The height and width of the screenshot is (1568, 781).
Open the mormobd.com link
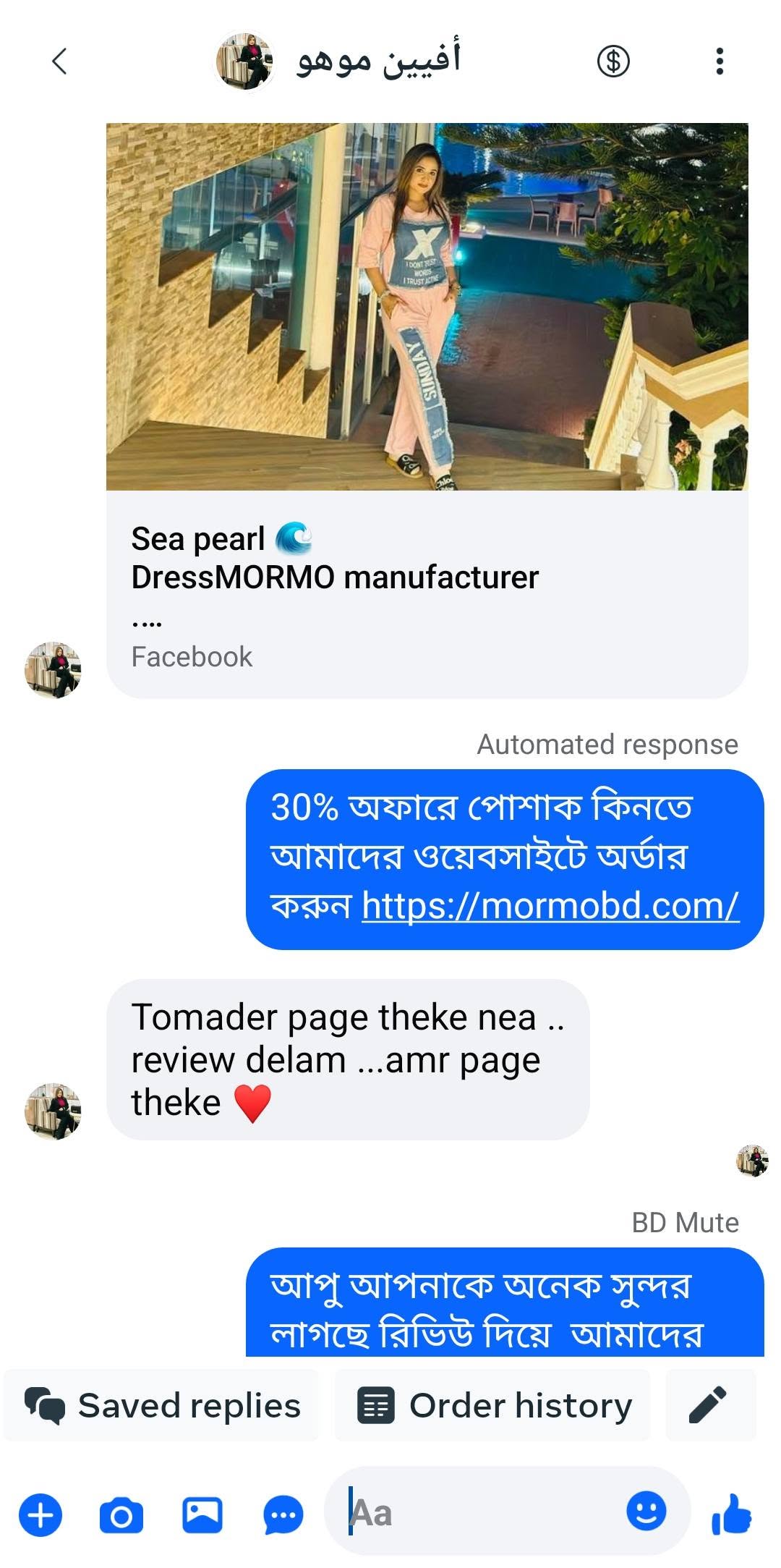click(550, 905)
